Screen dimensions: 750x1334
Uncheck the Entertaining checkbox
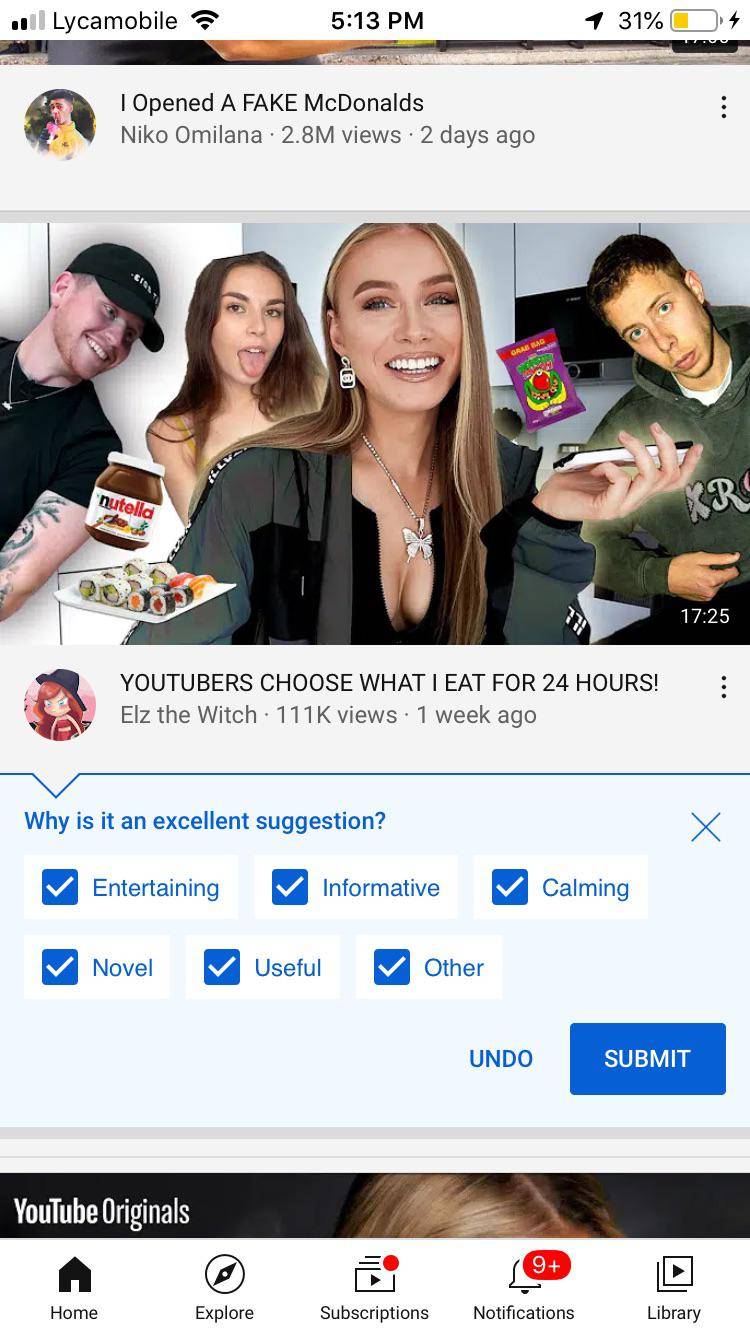click(x=61, y=887)
